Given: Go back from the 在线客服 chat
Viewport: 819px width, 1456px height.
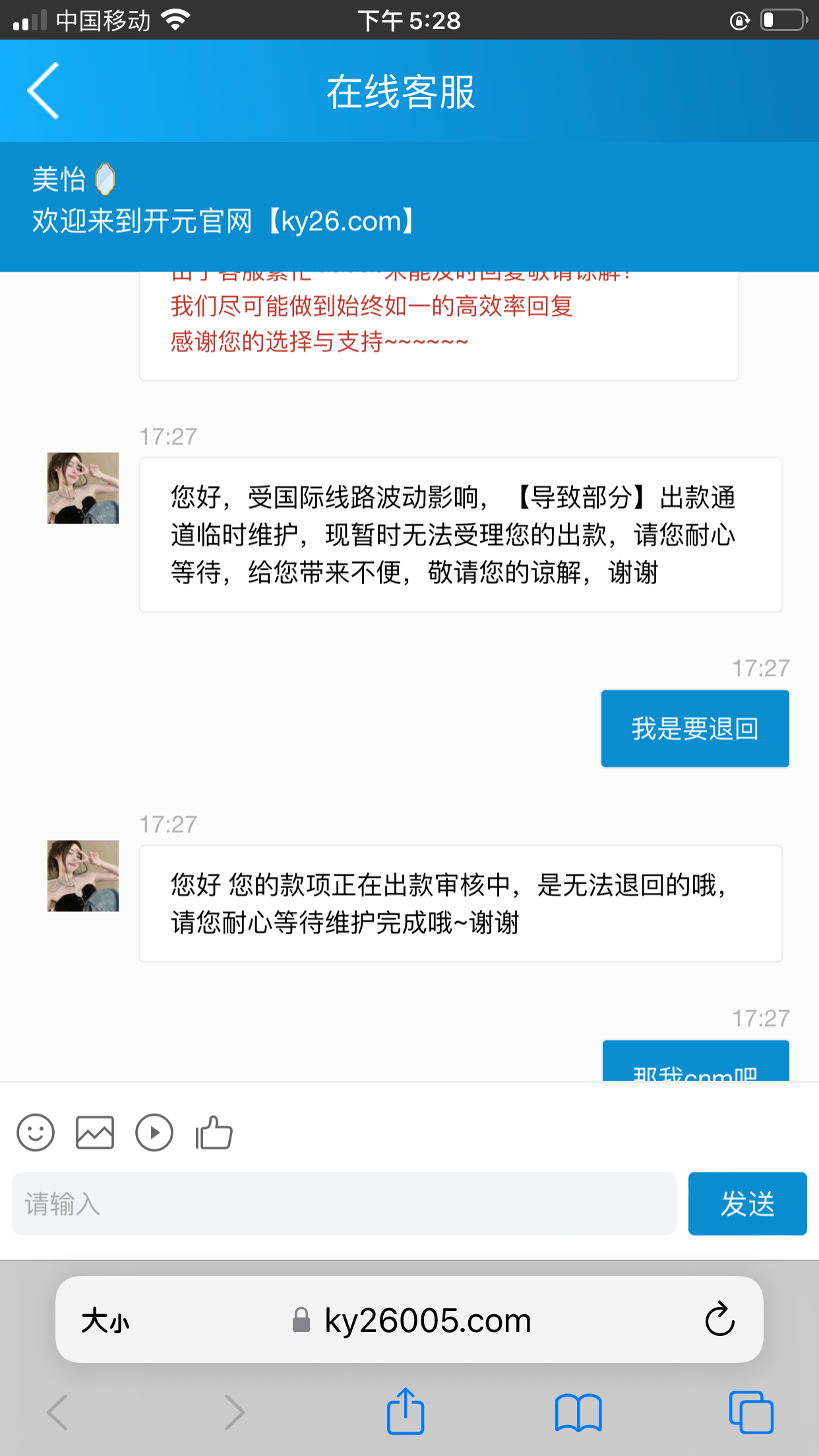Looking at the screenshot, I should pos(44,91).
